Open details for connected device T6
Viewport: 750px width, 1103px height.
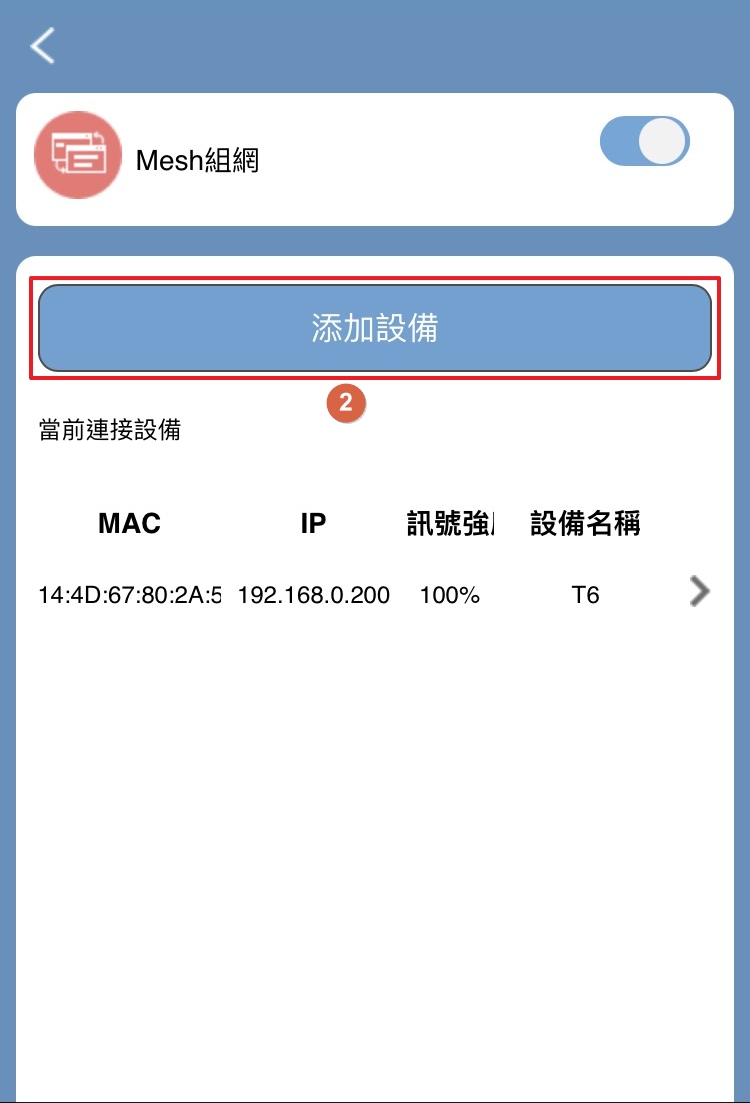(x=699, y=593)
